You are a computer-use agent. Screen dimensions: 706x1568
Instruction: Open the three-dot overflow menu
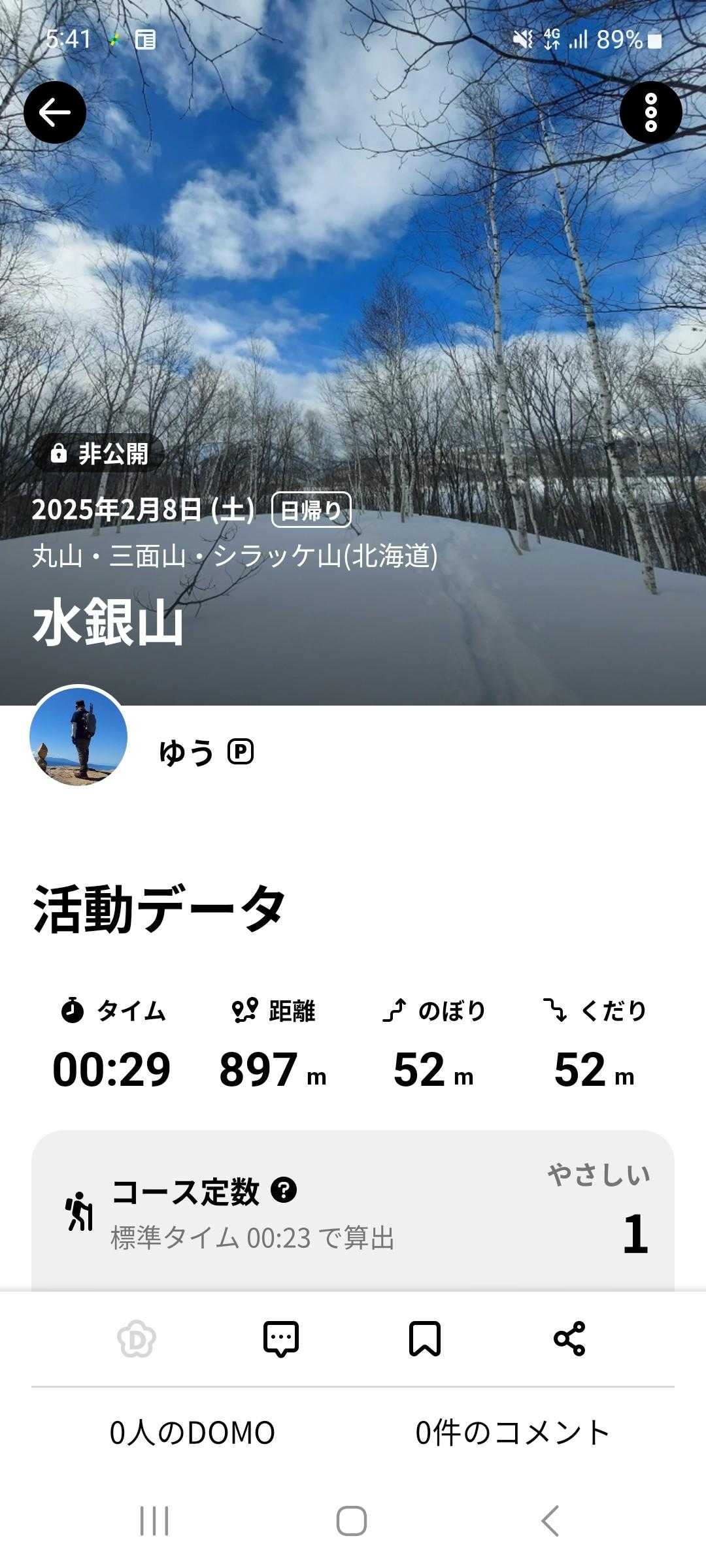650,112
